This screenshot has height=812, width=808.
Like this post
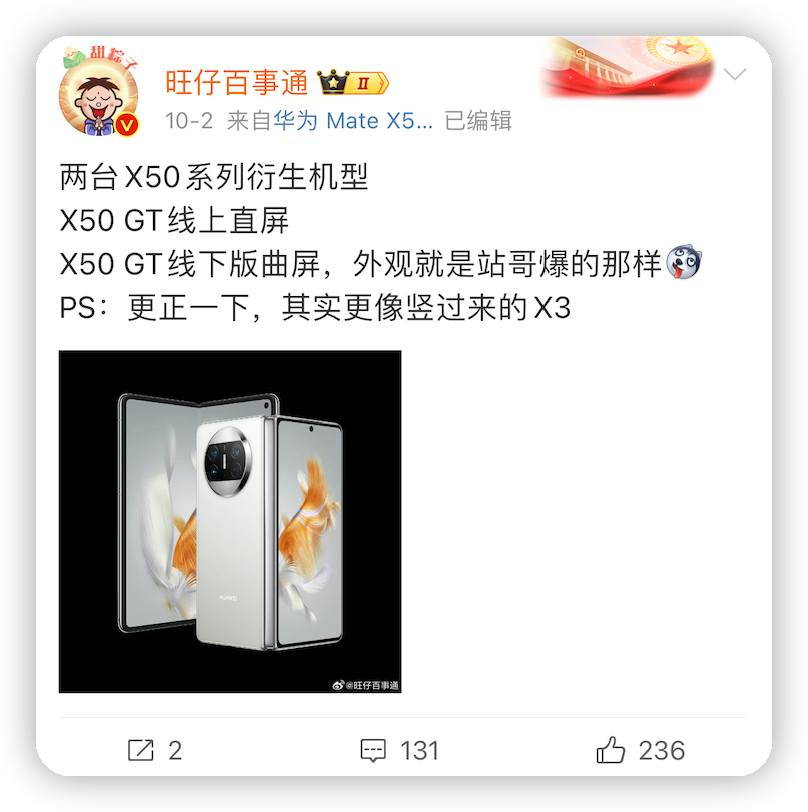coord(640,750)
